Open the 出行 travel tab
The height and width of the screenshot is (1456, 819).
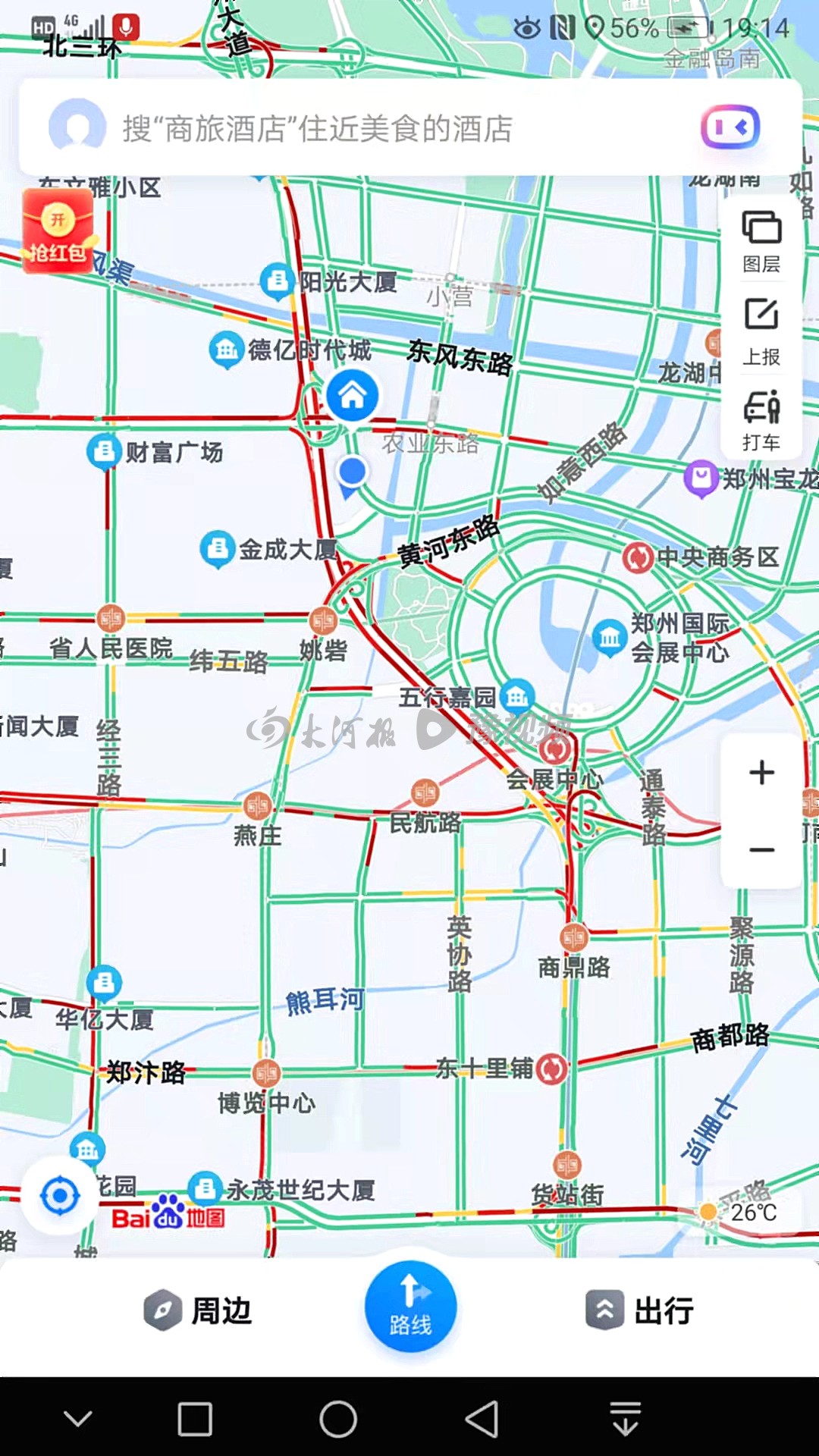(641, 1310)
